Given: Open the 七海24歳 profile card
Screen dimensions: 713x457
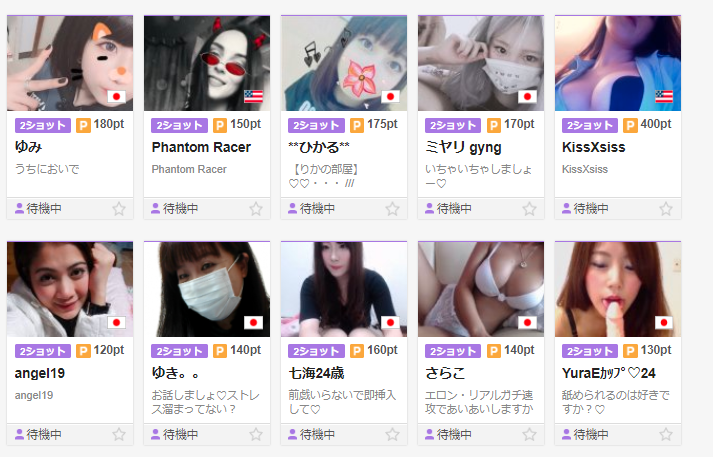Looking at the screenshot, I should 343,289.
